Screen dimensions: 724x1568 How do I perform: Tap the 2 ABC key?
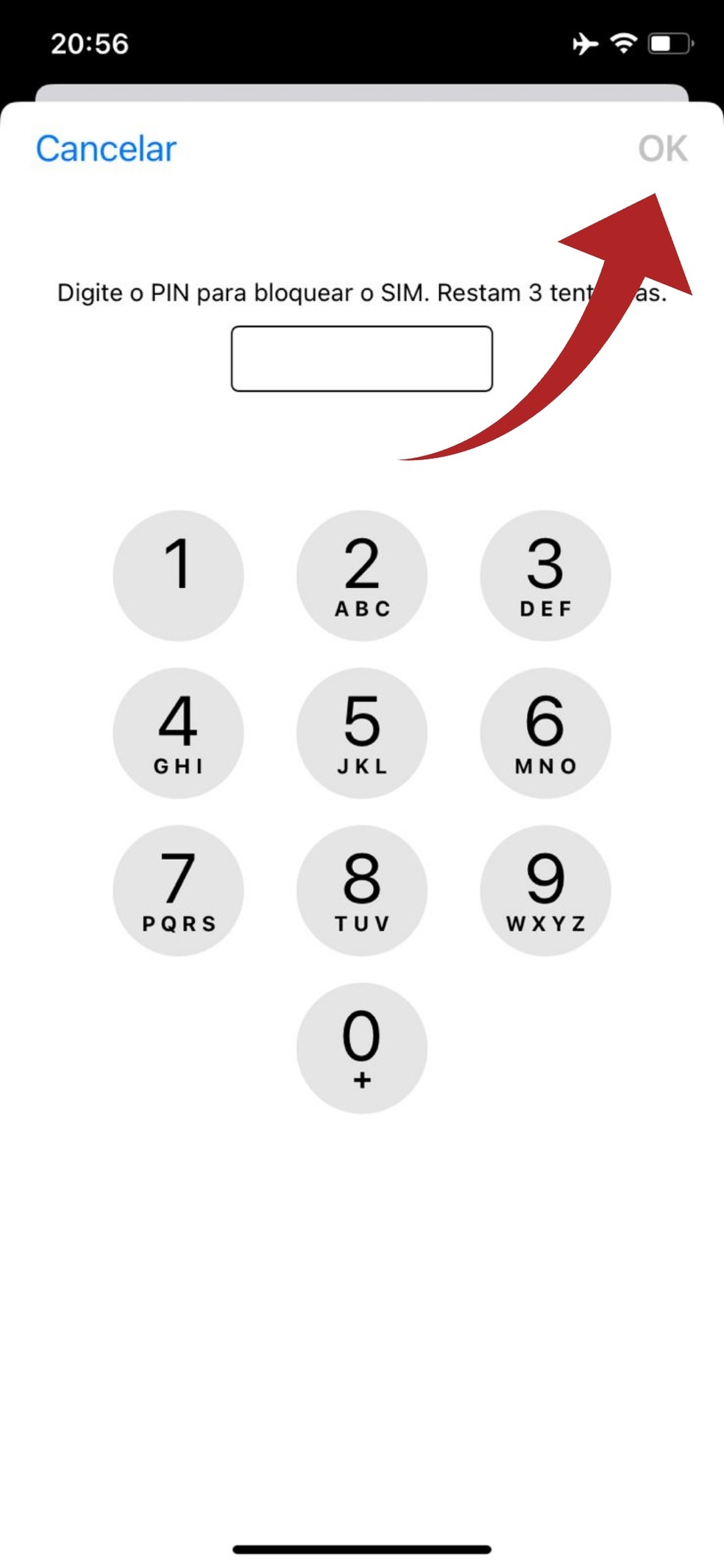(361, 576)
